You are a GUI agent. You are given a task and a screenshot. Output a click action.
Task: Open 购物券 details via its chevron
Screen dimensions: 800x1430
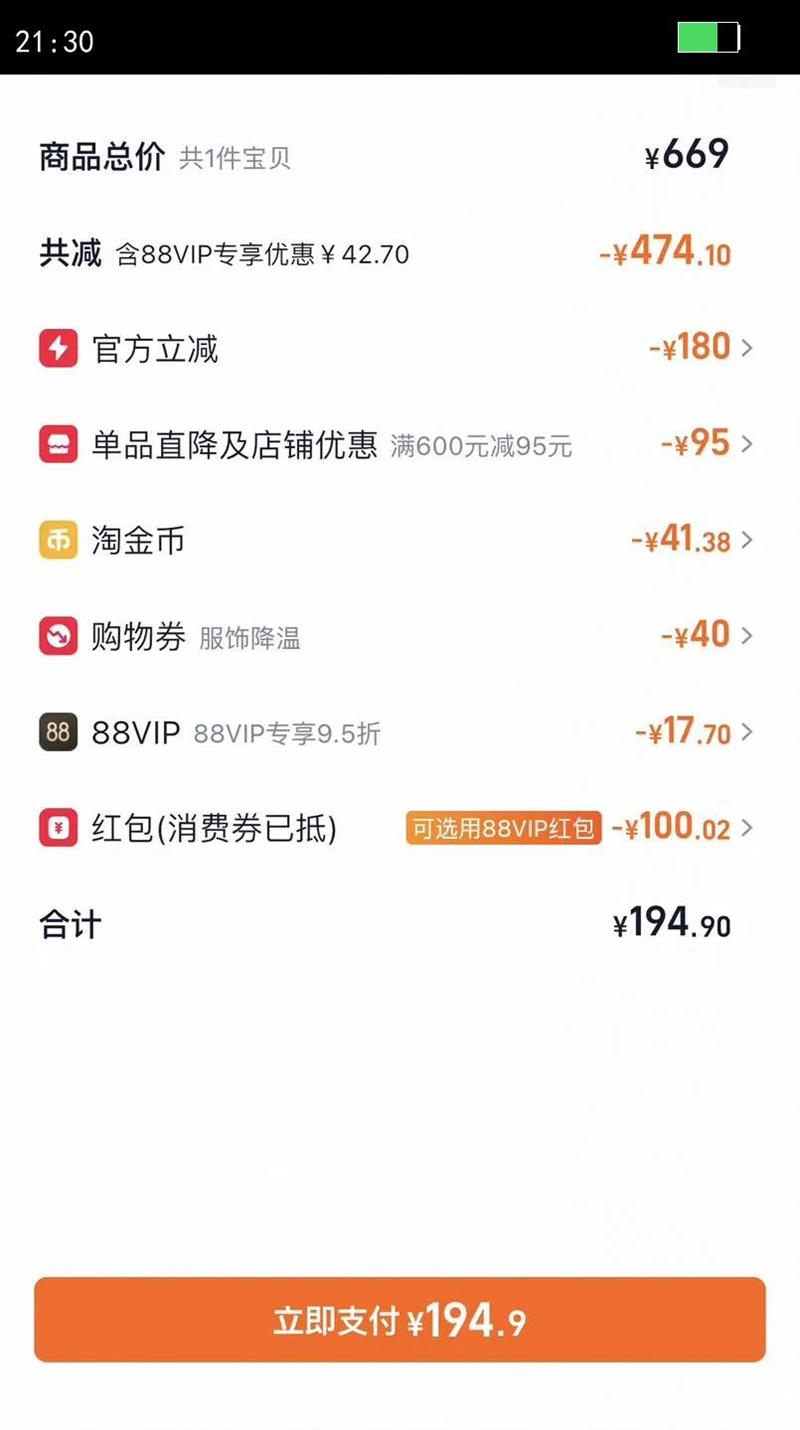(x=748, y=636)
